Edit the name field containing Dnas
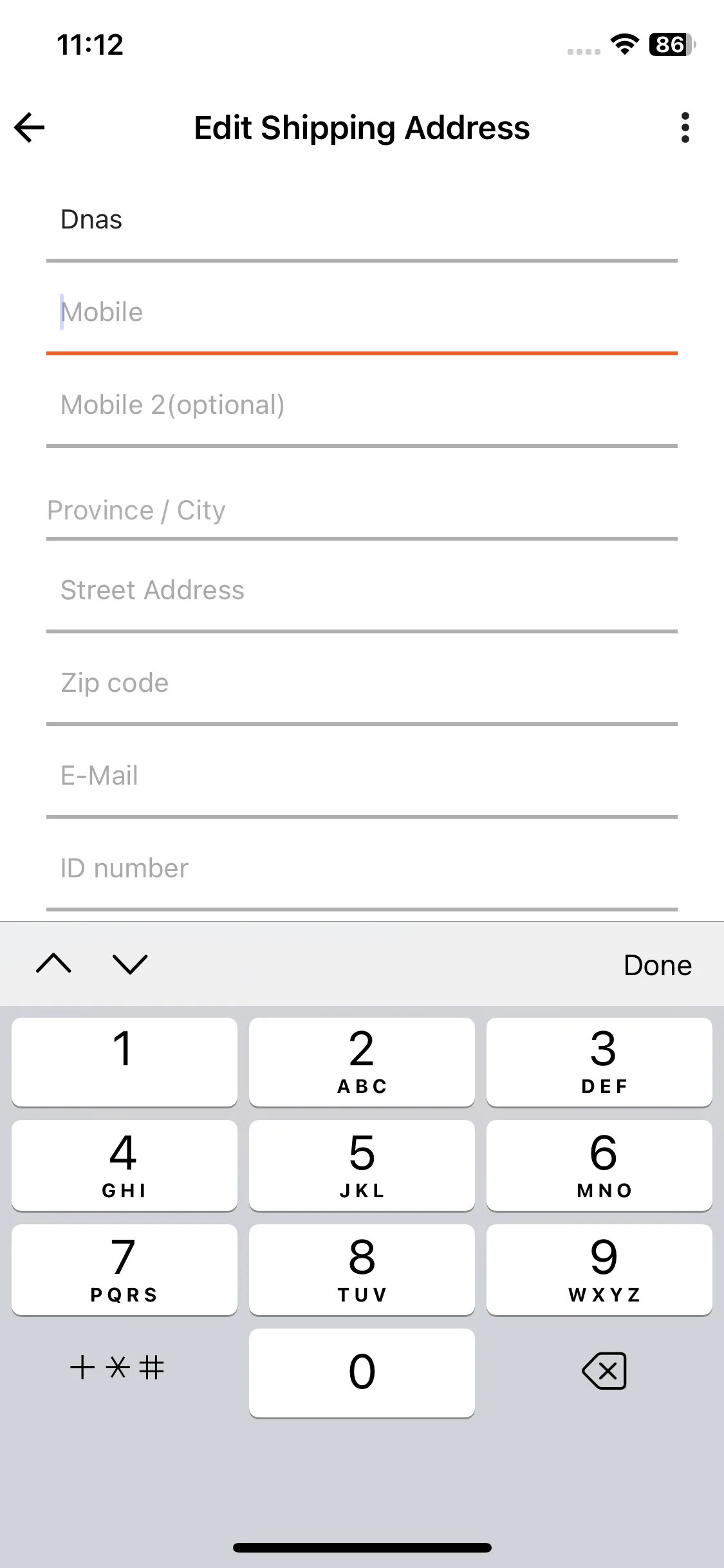The image size is (724, 1568). click(360, 220)
